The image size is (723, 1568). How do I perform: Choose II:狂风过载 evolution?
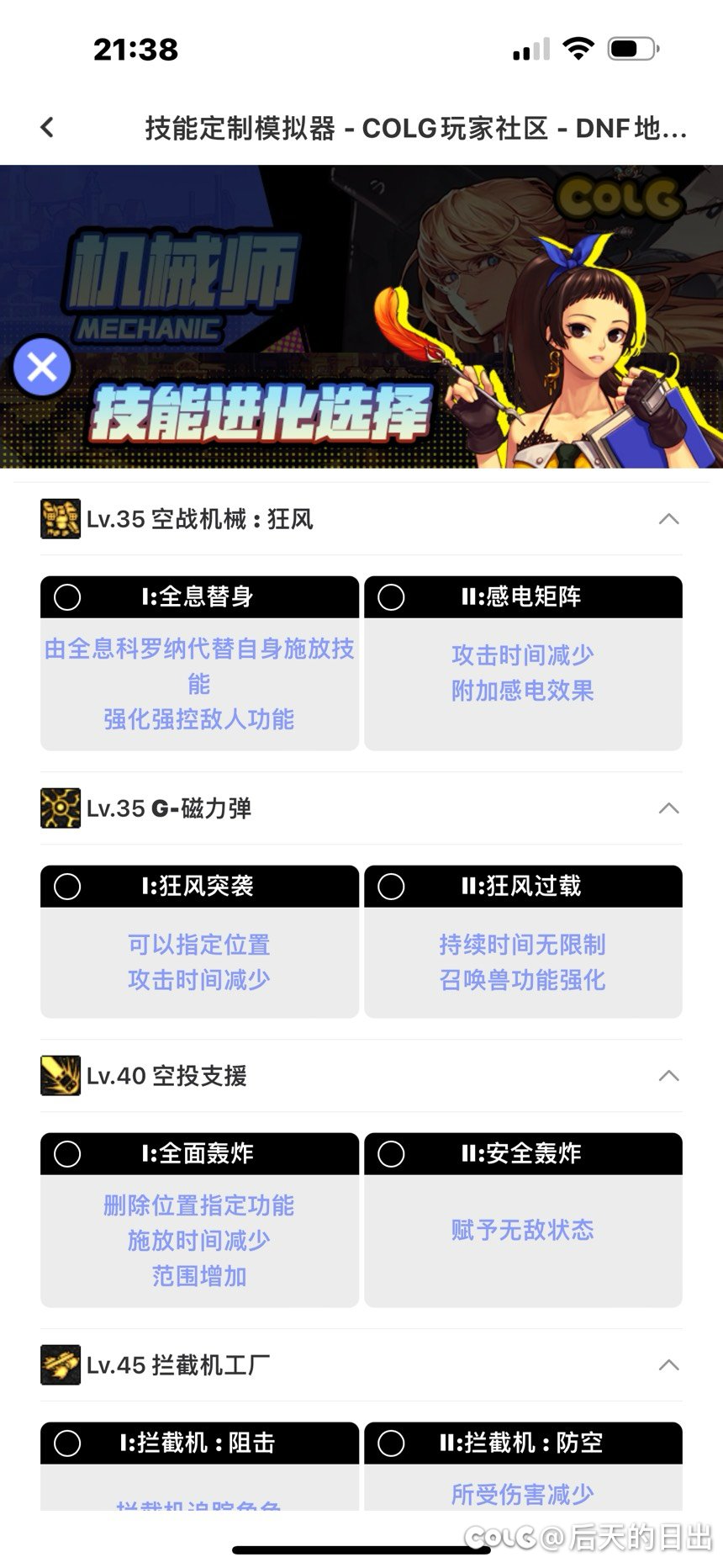391,887
